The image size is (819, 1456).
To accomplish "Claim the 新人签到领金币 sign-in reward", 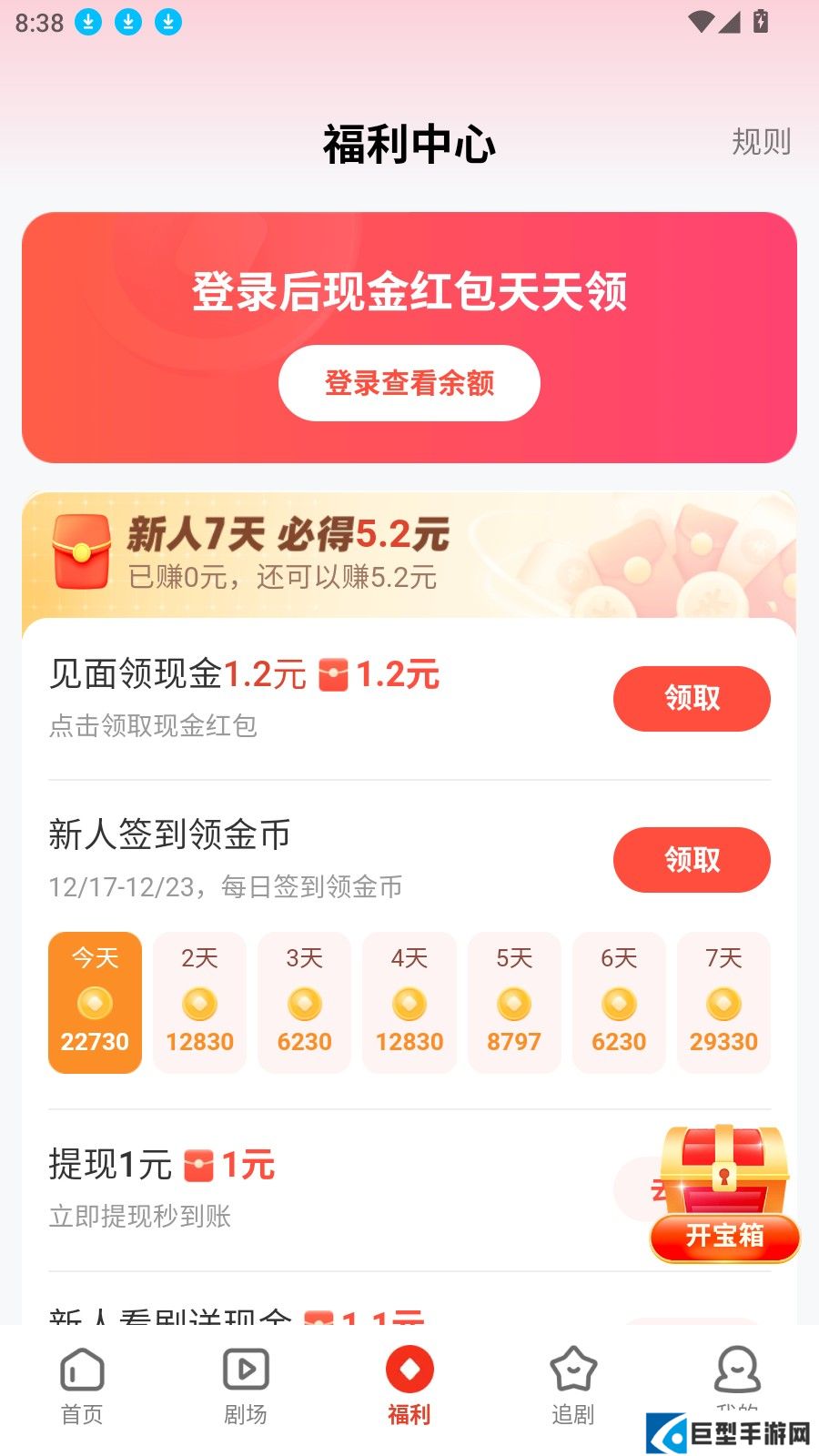I will (x=692, y=860).
